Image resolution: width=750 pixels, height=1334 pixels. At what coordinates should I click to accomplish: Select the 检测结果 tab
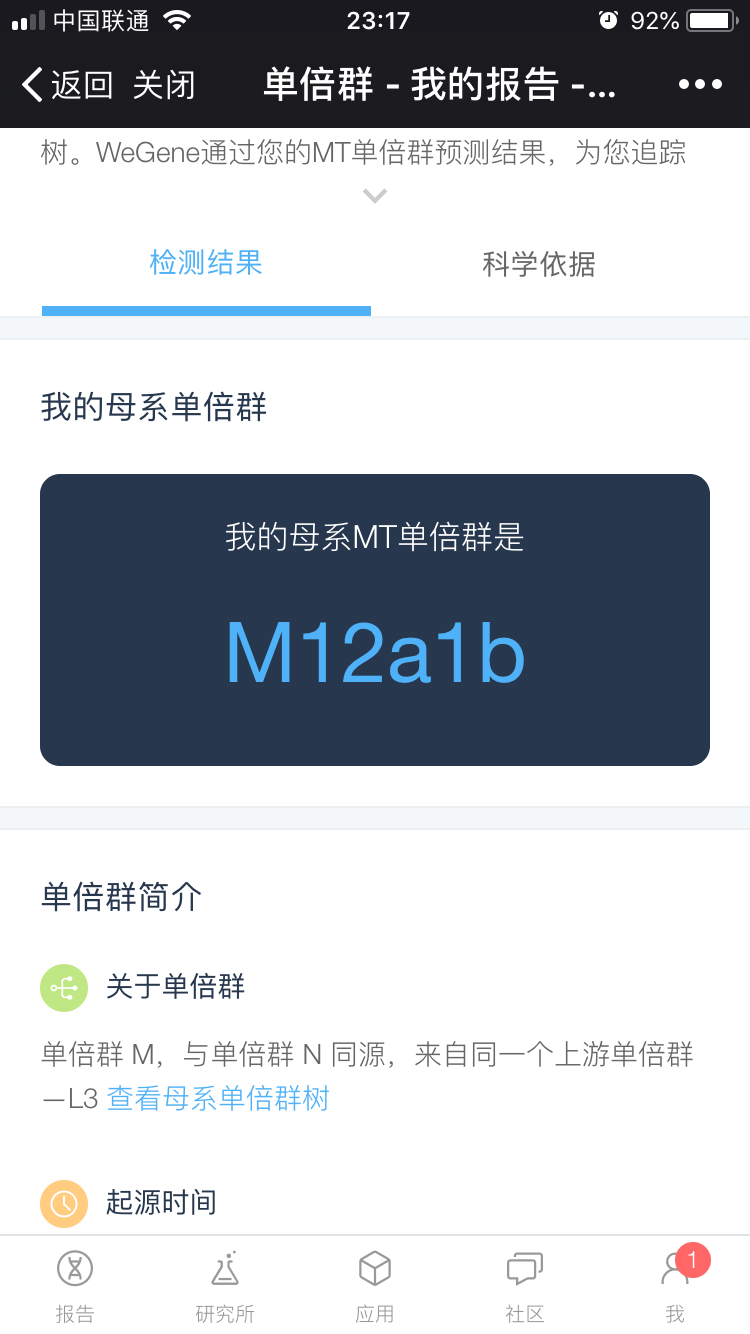tap(206, 263)
